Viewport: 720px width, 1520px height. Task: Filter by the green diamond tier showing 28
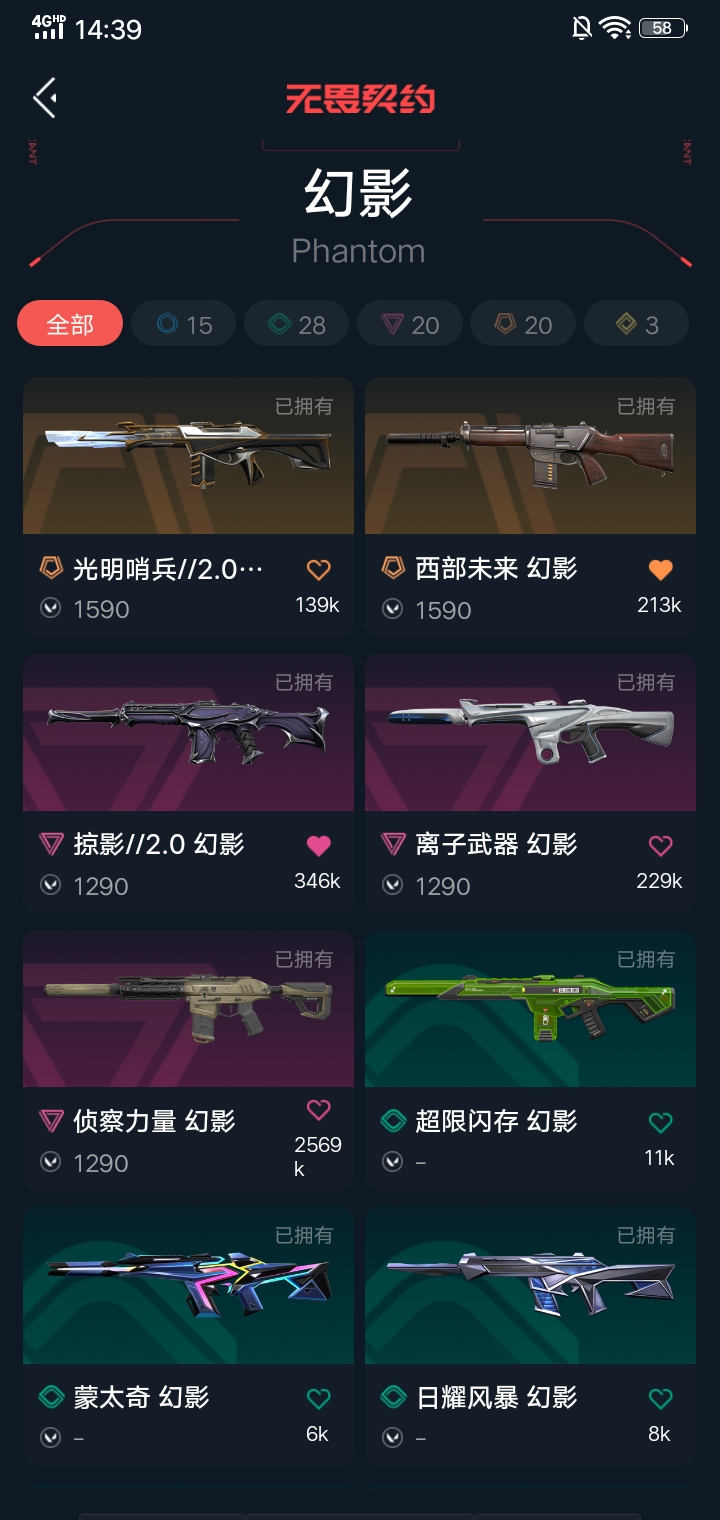tap(297, 324)
